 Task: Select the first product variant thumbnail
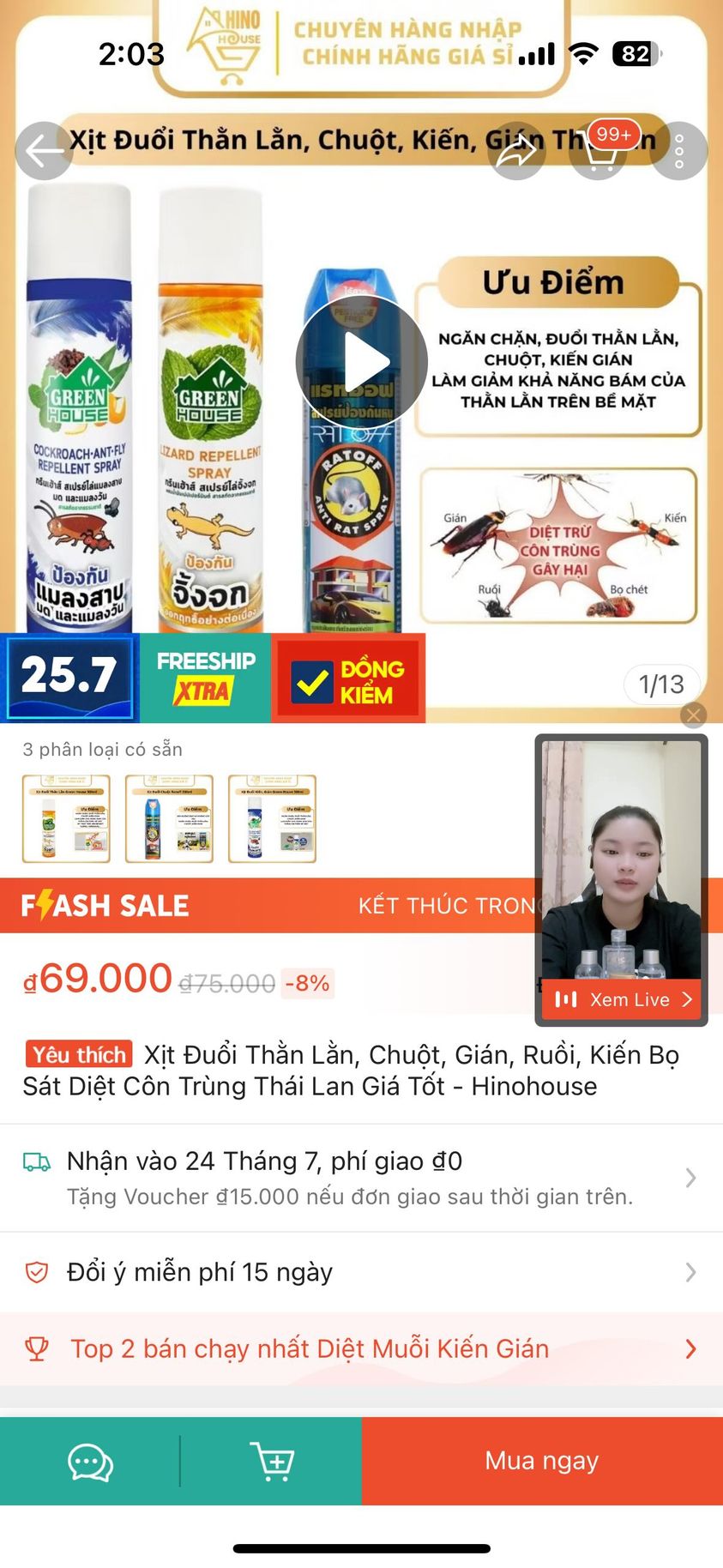tap(66, 818)
